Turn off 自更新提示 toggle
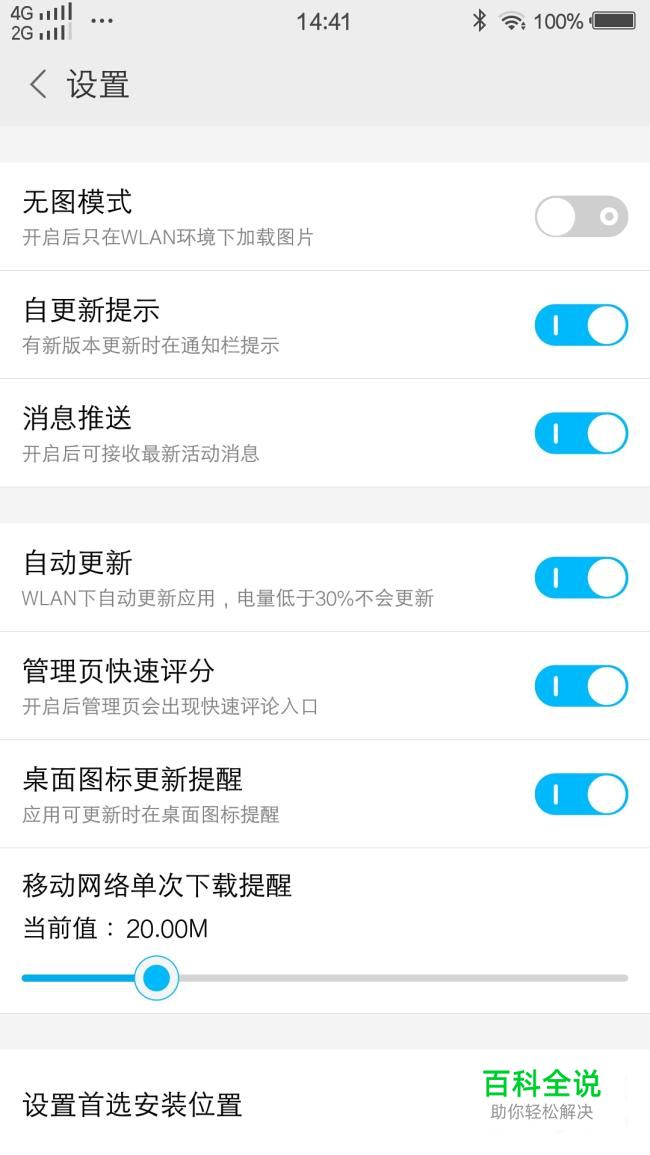650x1155 pixels. (581, 325)
